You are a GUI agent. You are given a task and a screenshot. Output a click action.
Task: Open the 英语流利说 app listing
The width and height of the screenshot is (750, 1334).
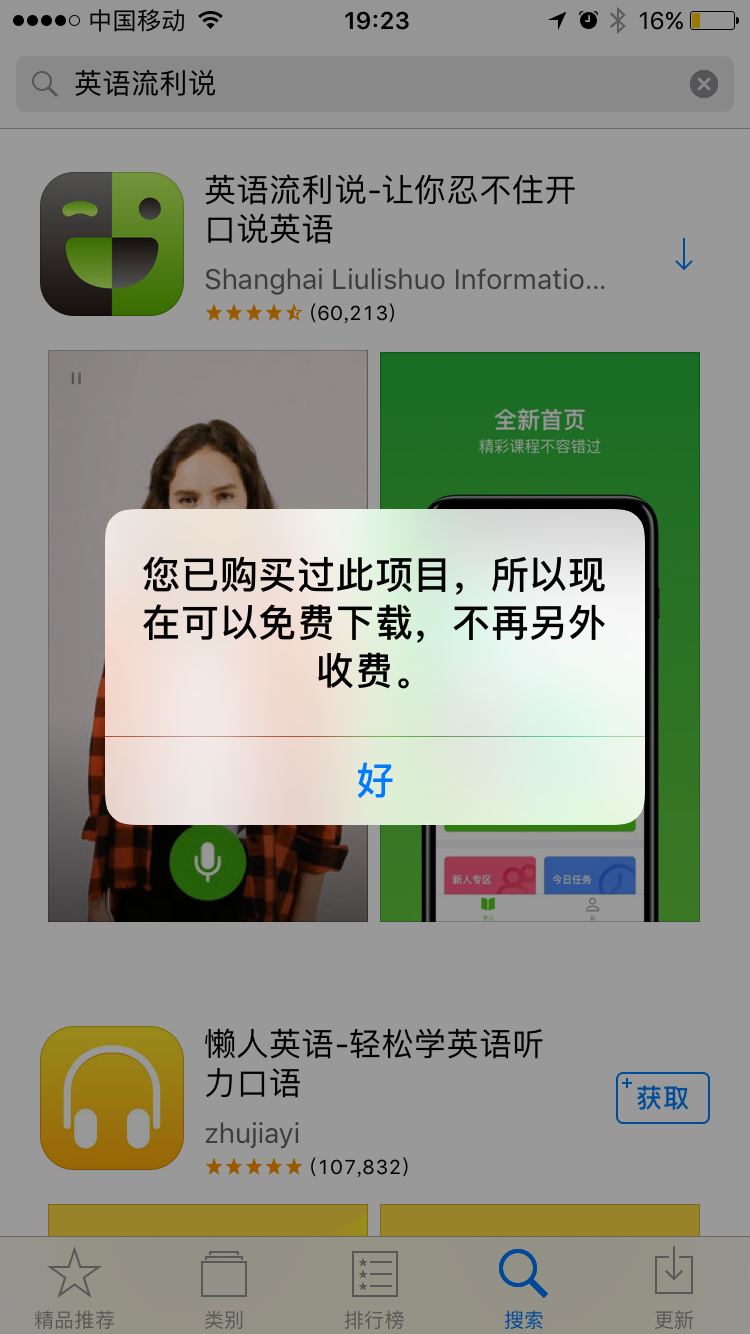coord(390,210)
